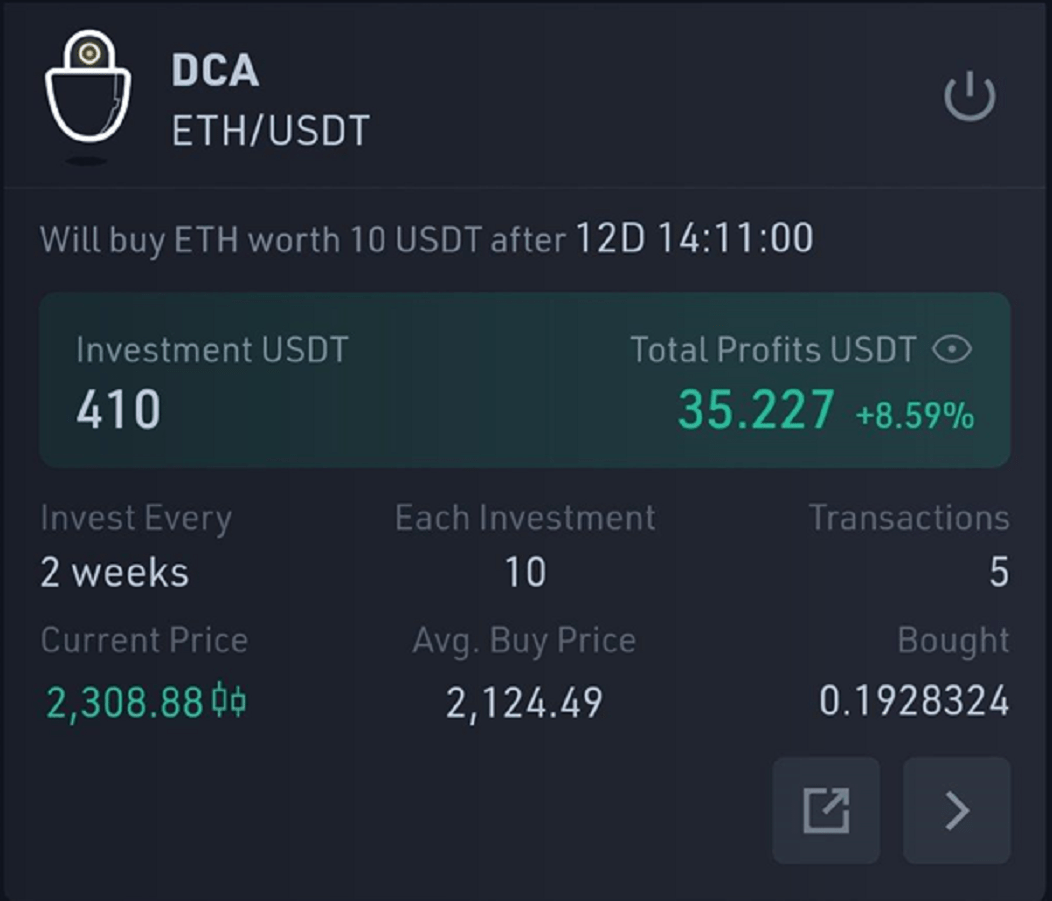Open DCA bot details with the arrow button

pos(957,810)
